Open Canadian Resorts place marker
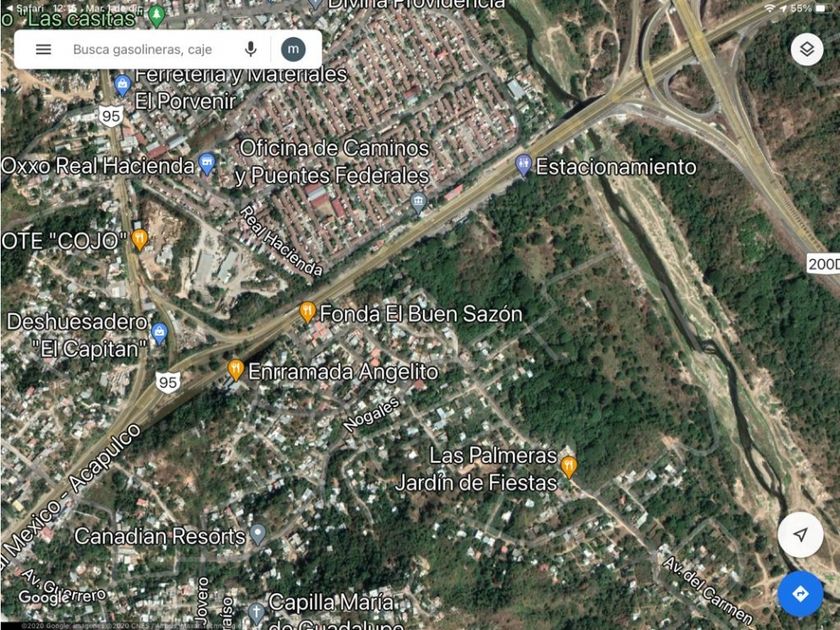Image resolution: width=840 pixels, height=630 pixels. point(258,534)
